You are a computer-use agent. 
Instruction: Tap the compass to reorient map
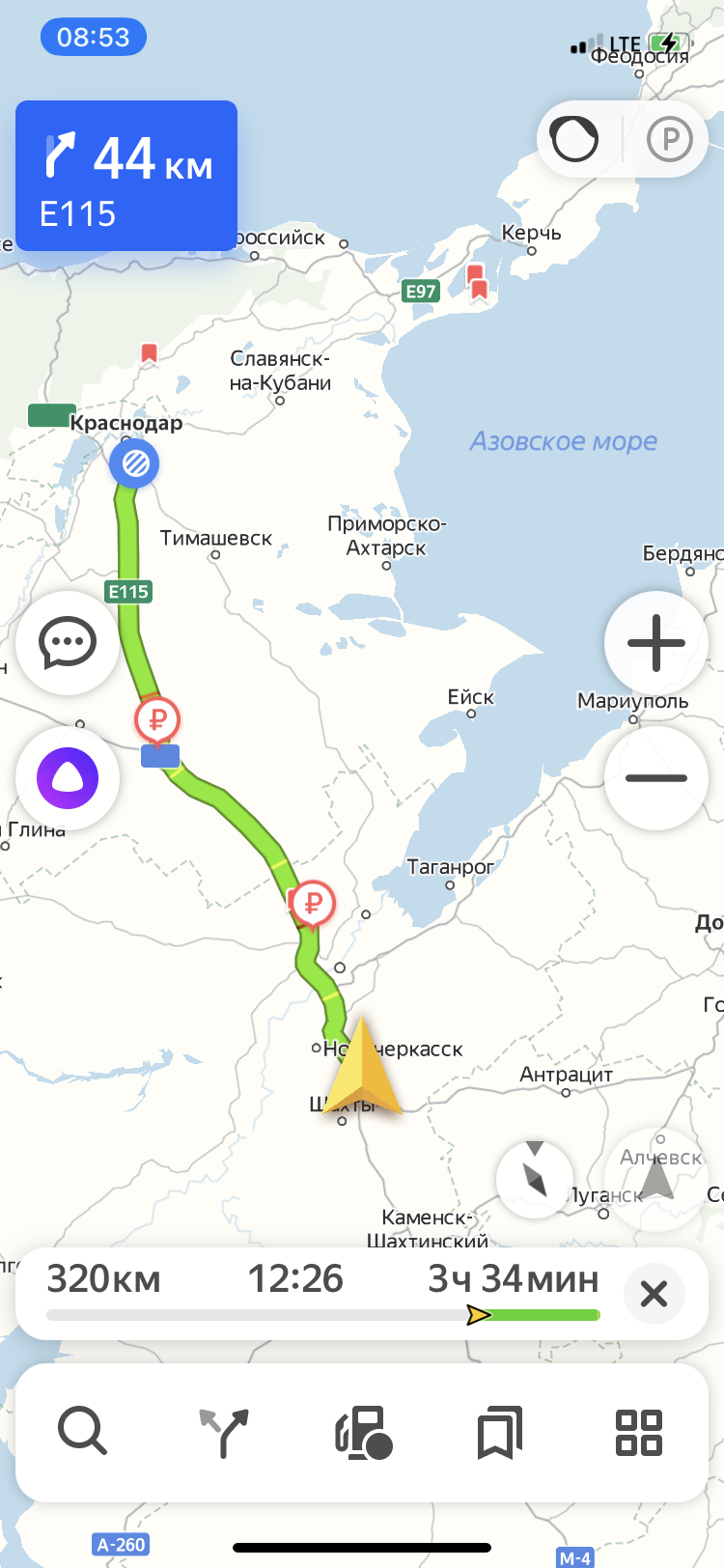tap(535, 1178)
